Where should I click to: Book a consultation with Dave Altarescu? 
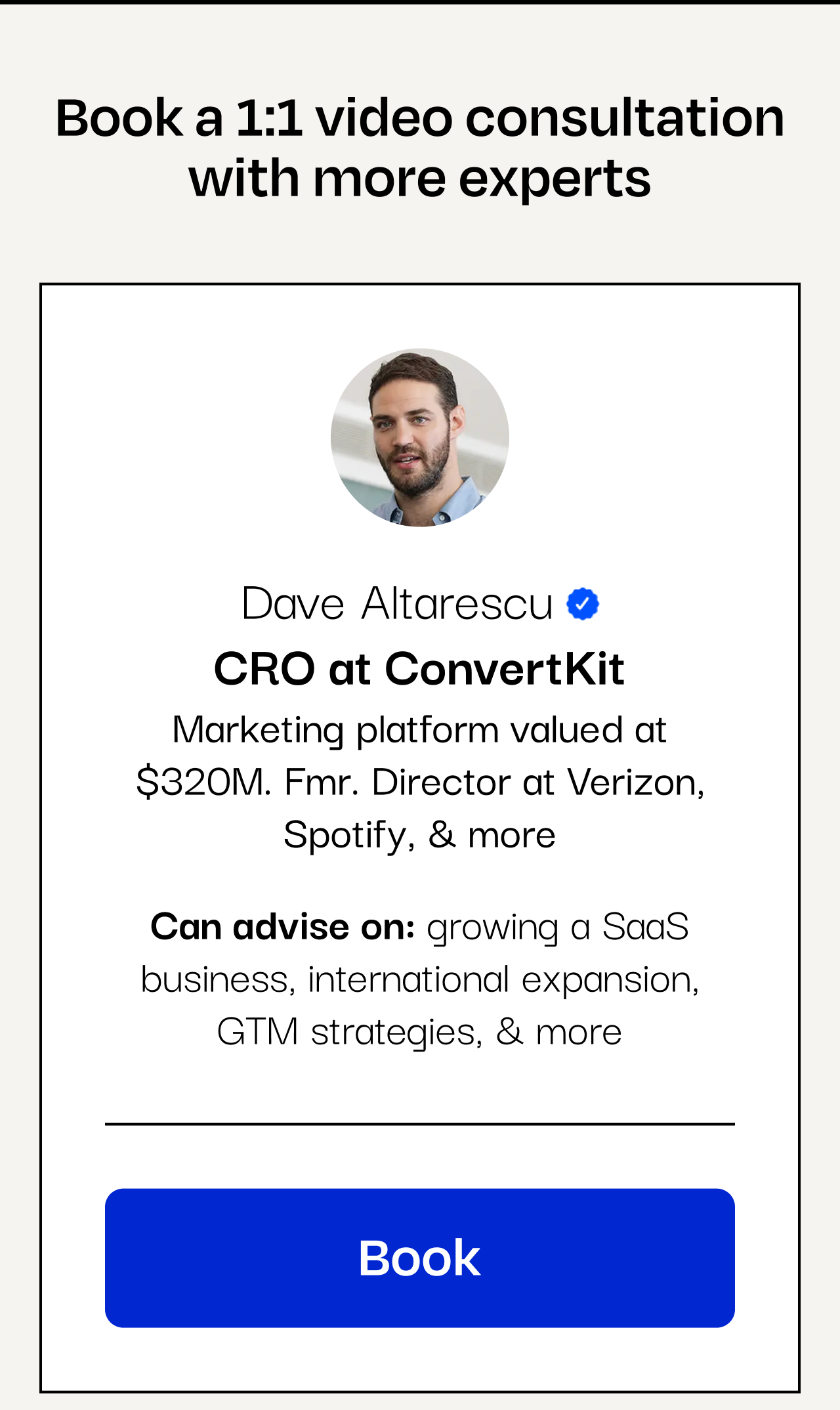tap(419, 1258)
